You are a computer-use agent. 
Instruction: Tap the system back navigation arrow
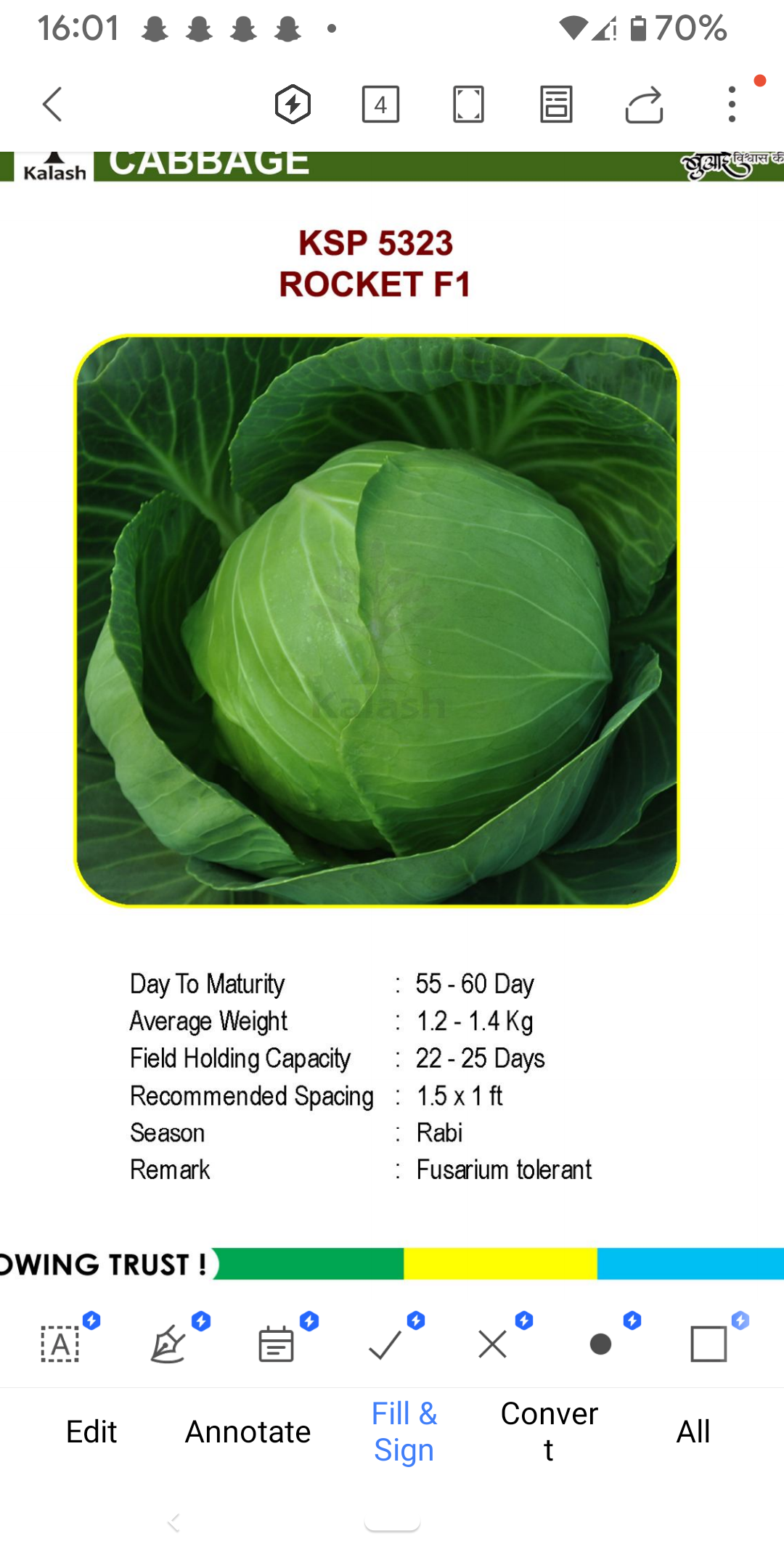173,1522
